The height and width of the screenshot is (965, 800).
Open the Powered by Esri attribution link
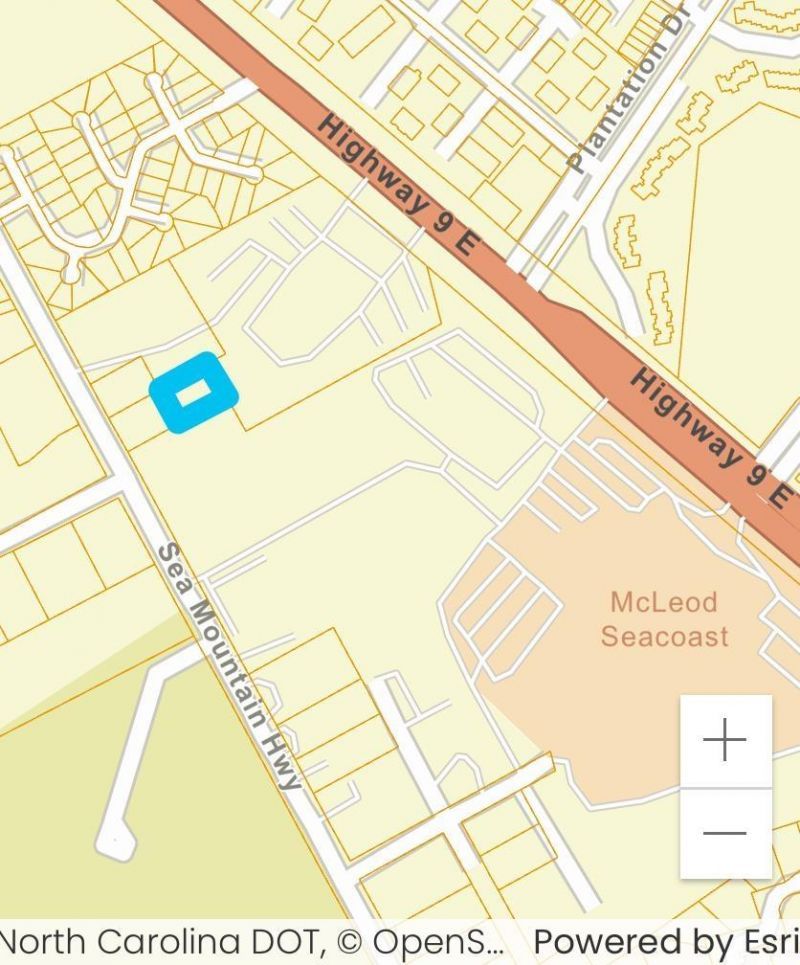pyautogui.click(x=665, y=942)
